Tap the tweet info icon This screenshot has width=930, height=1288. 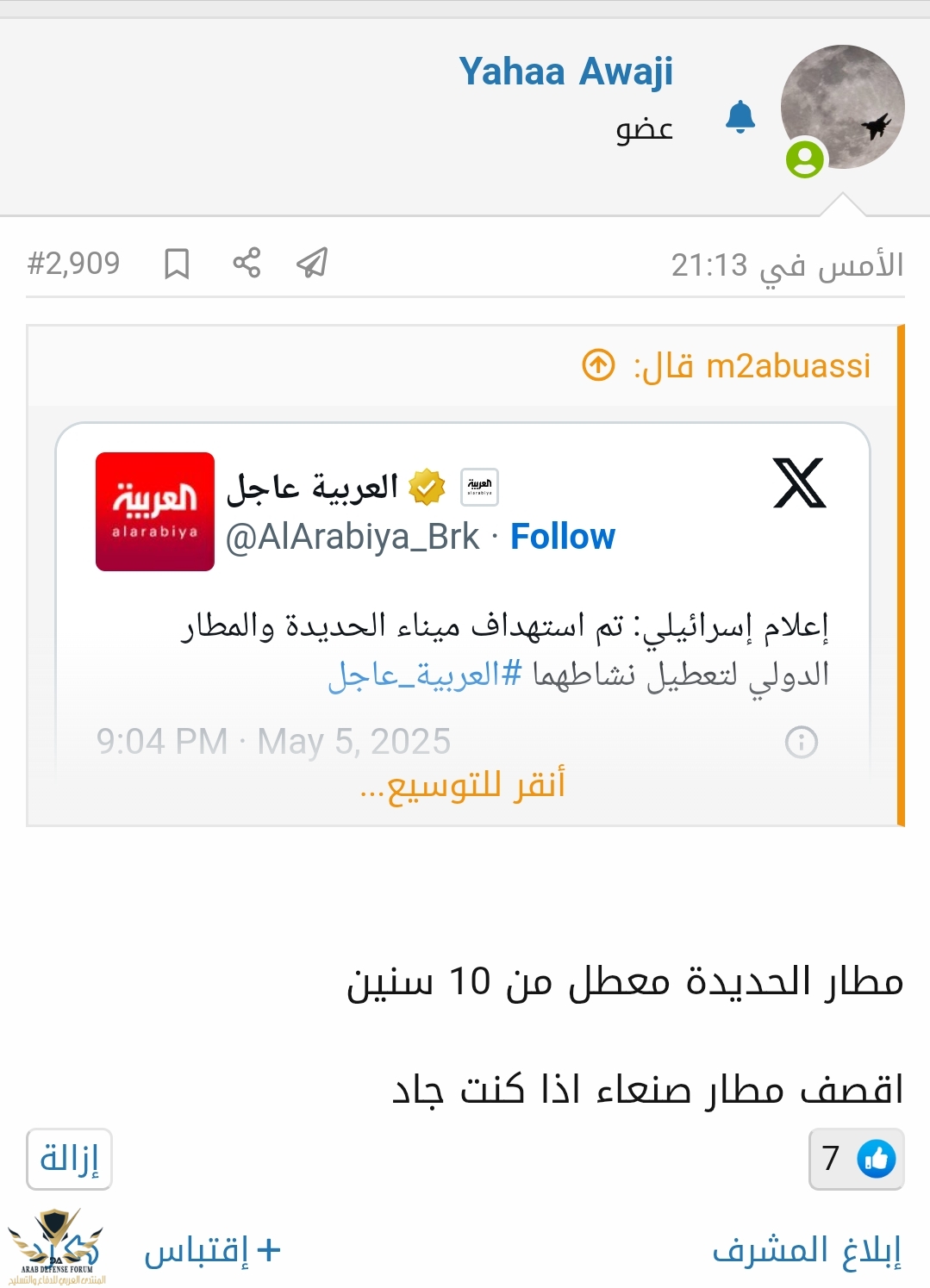click(x=801, y=742)
